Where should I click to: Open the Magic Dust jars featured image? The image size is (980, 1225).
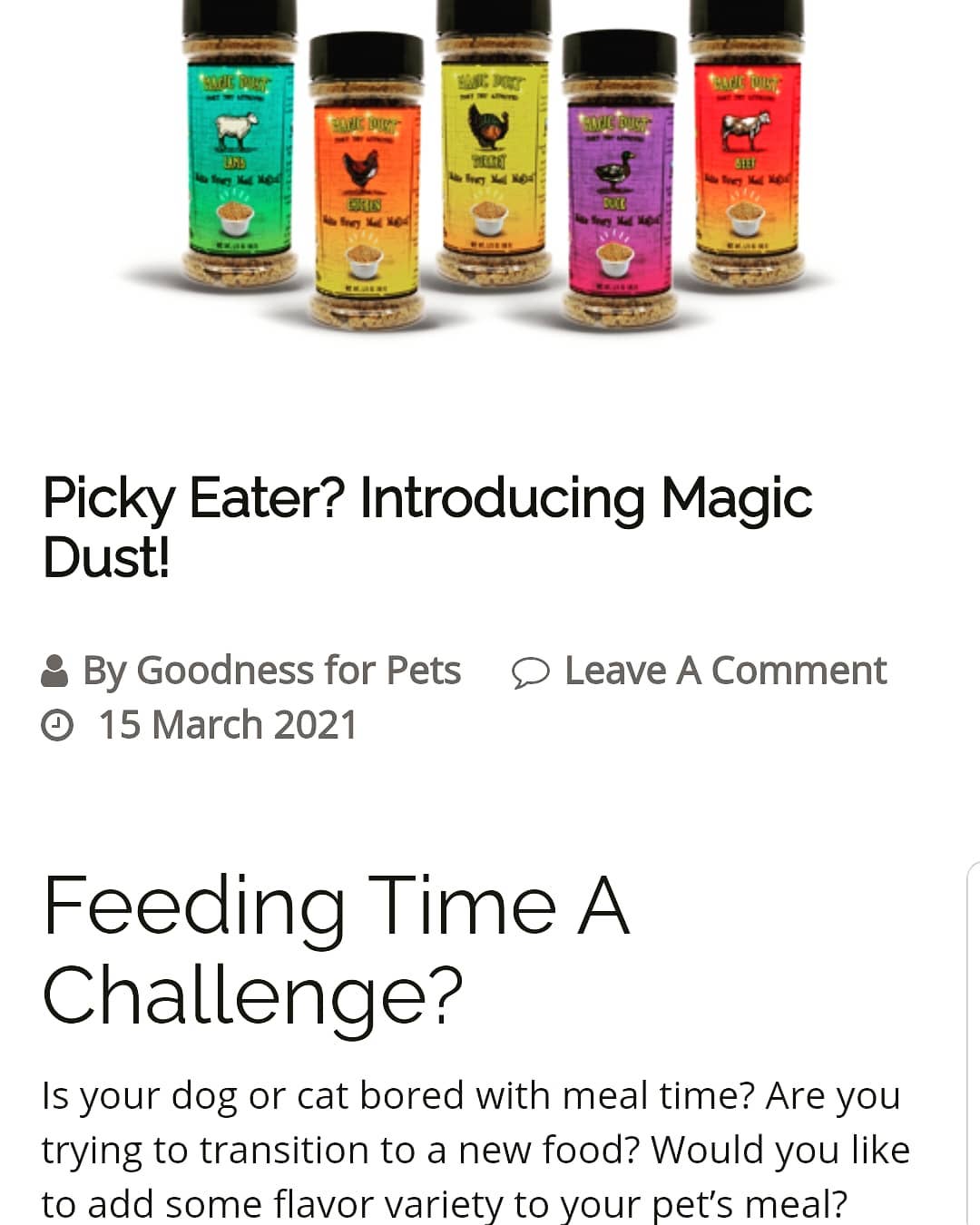(x=490, y=163)
